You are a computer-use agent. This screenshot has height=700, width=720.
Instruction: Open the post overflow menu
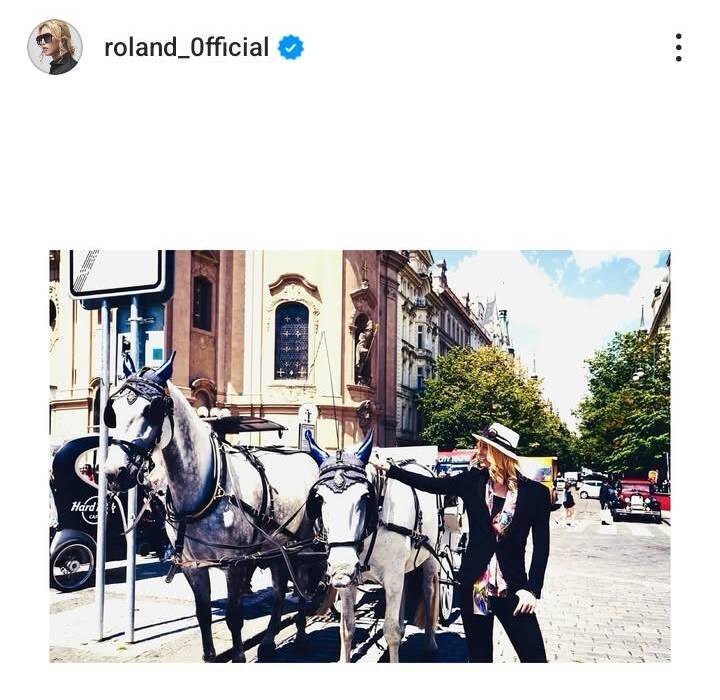(x=678, y=47)
